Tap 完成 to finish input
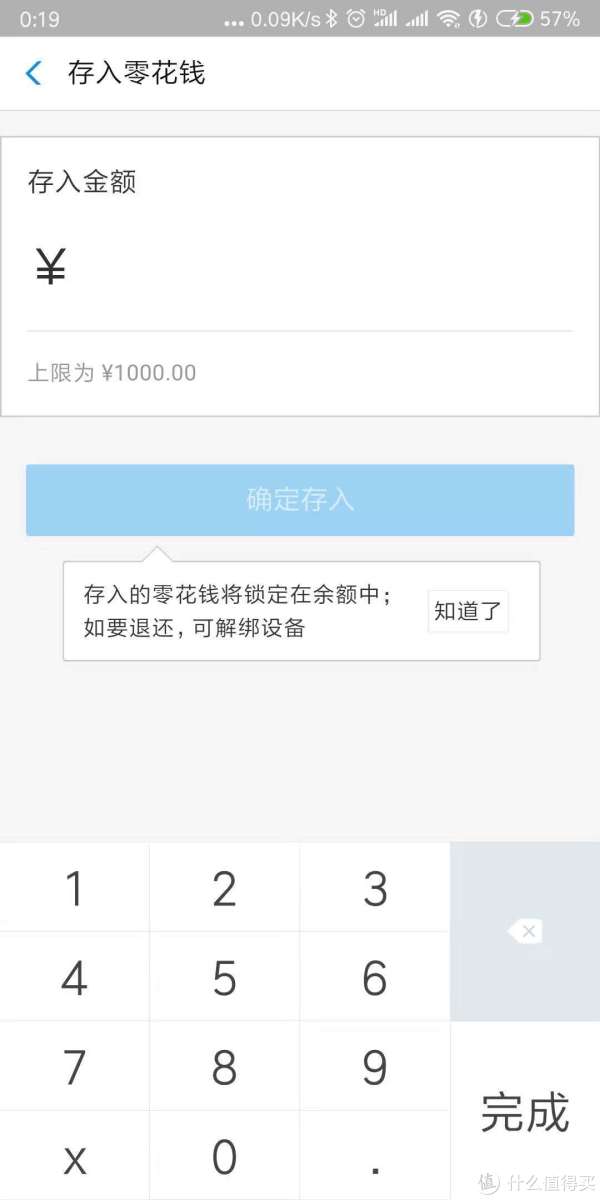Image resolution: width=600 pixels, height=1200 pixels. tap(525, 1112)
